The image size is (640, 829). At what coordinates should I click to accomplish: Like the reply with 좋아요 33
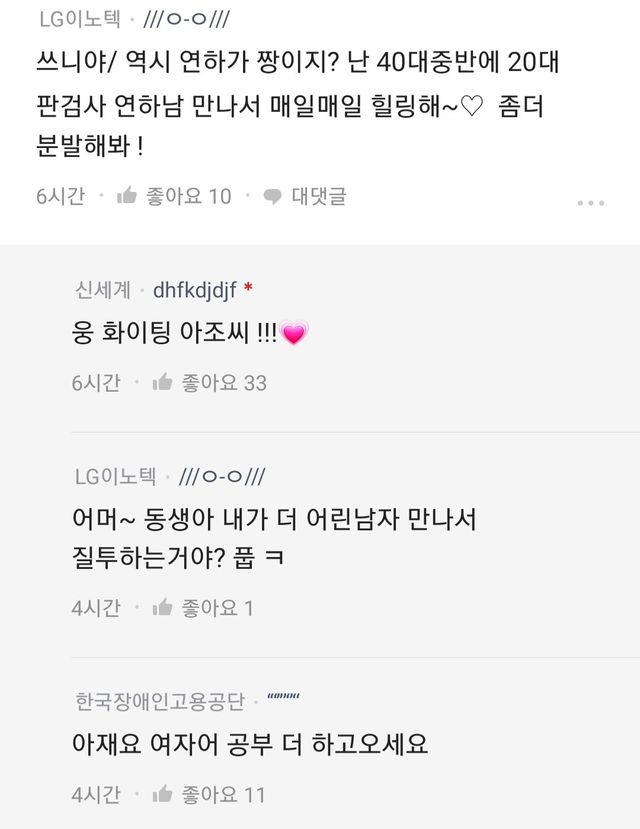click(208, 382)
